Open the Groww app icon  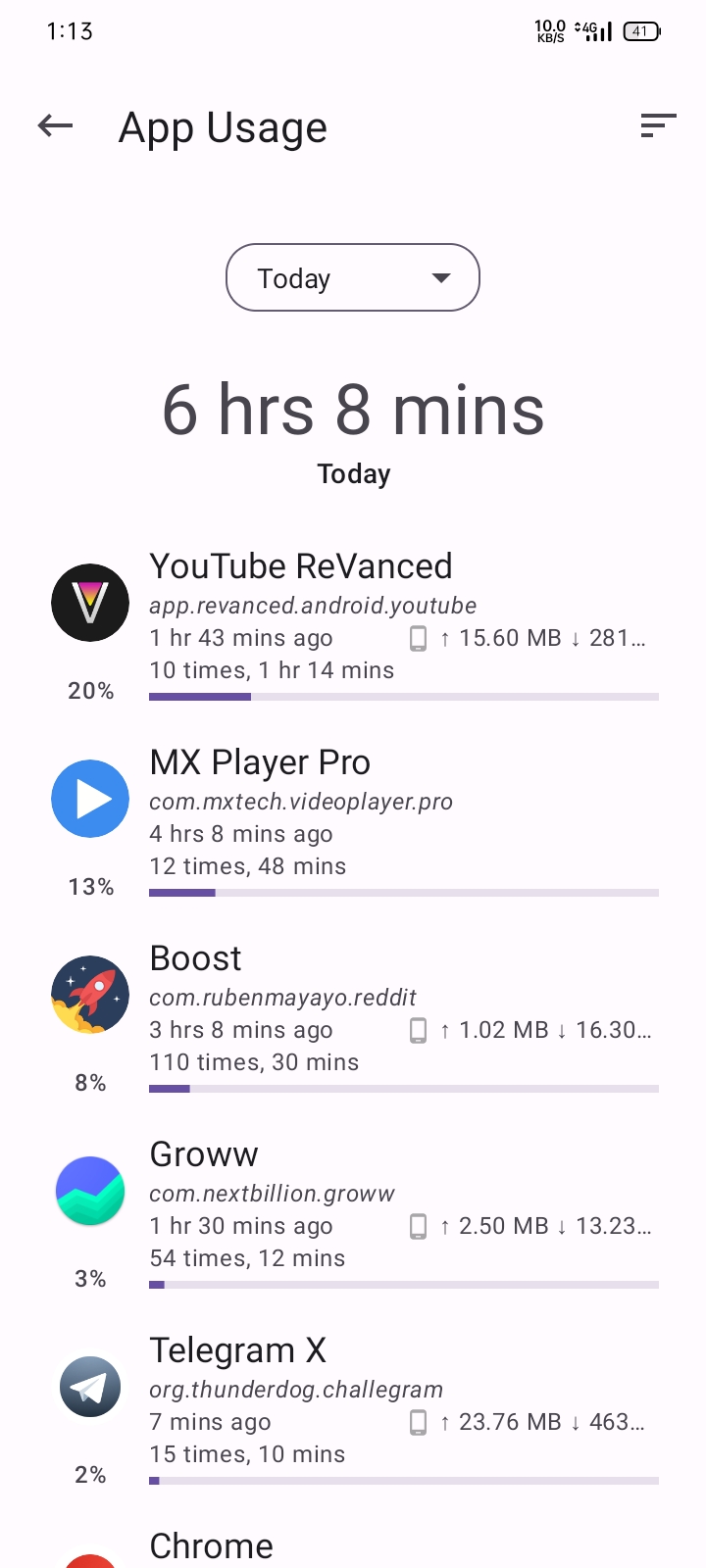click(90, 1191)
